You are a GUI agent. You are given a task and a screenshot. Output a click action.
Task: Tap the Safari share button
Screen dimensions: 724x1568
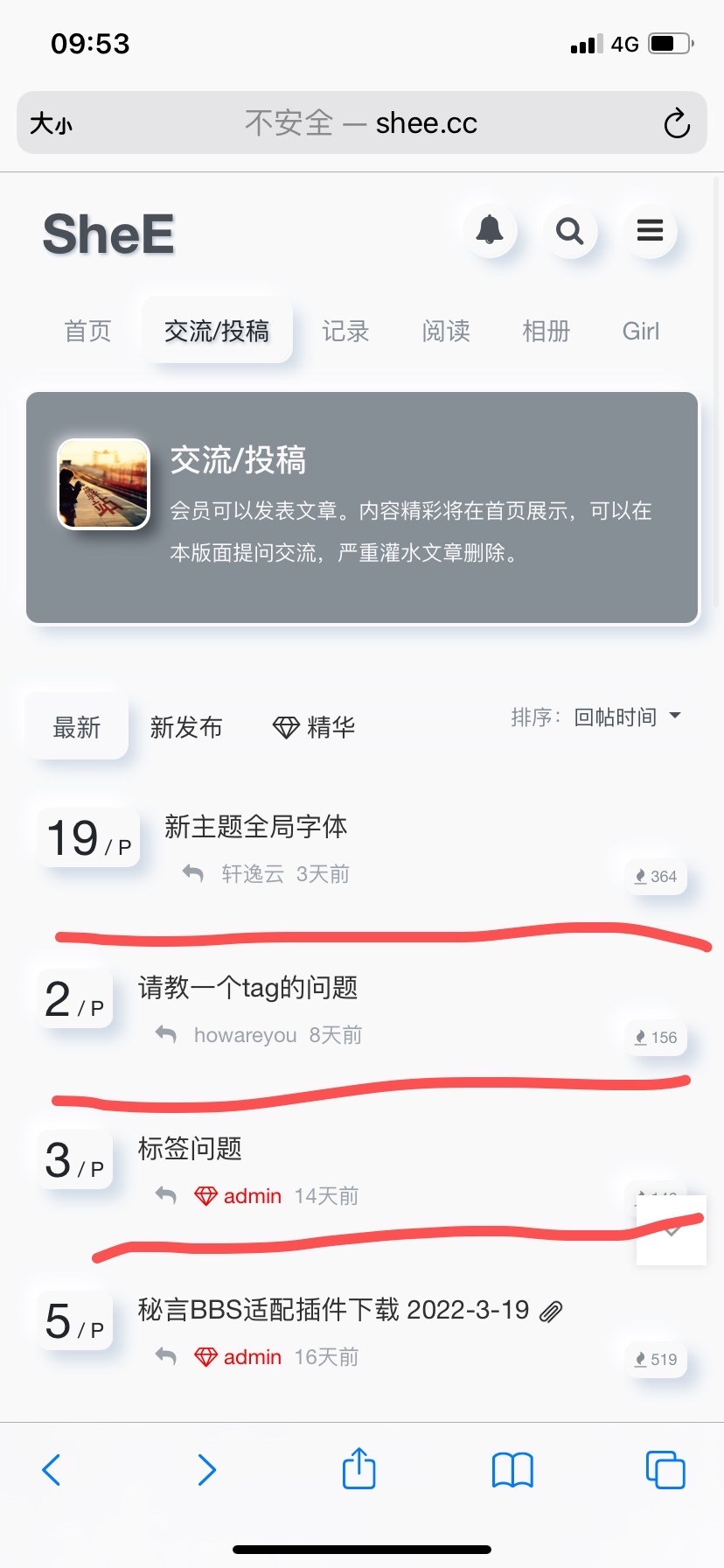tap(359, 1469)
